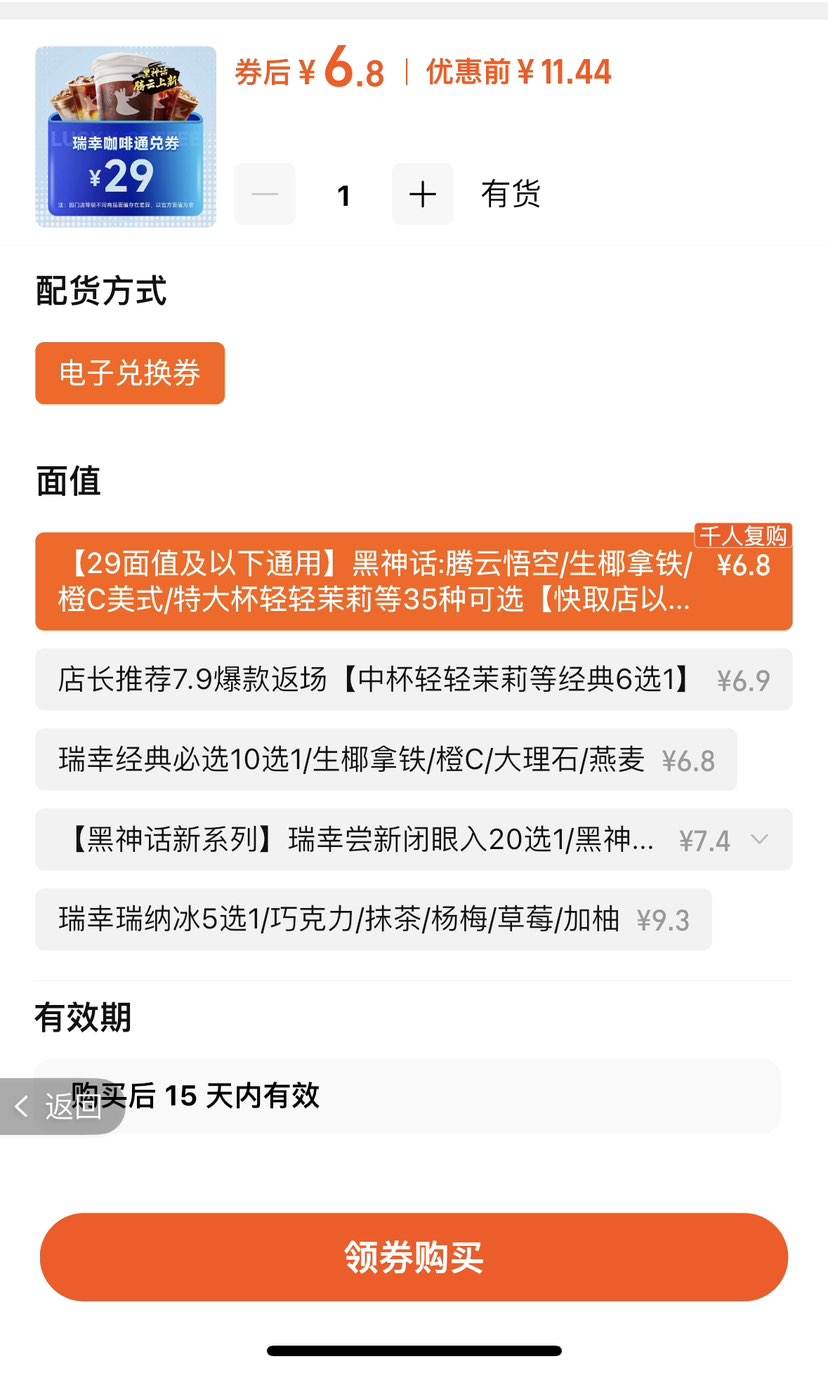Tap the home indicator bar at bottom

click(414, 1352)
